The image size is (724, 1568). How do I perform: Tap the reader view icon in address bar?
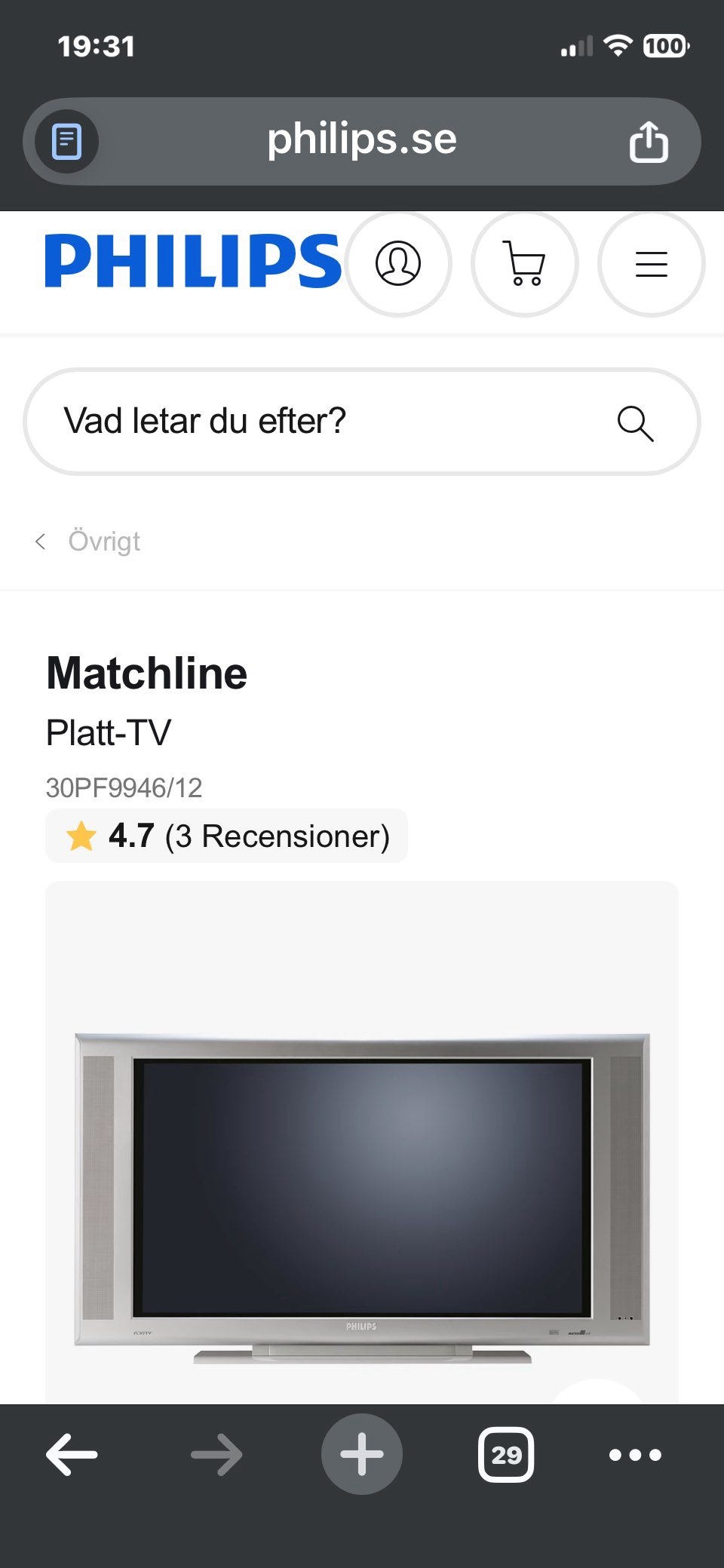coord(67,140)
